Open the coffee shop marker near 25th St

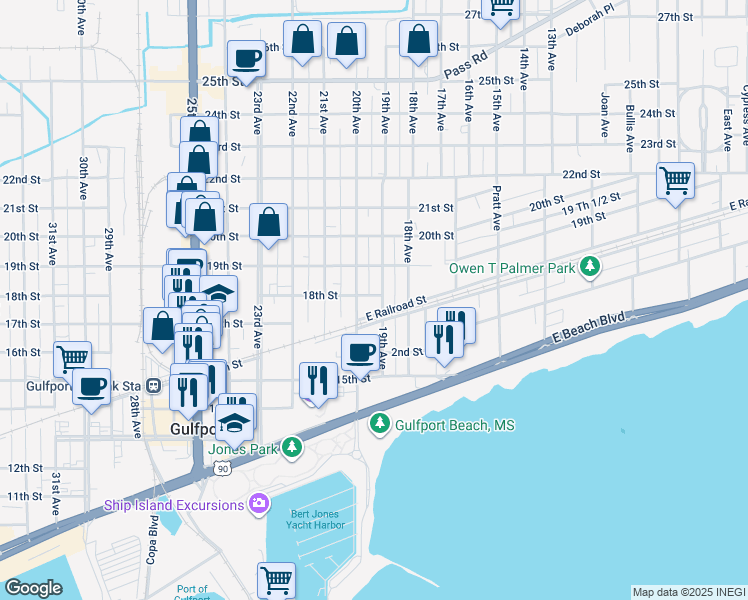click(x=245, y=59)
